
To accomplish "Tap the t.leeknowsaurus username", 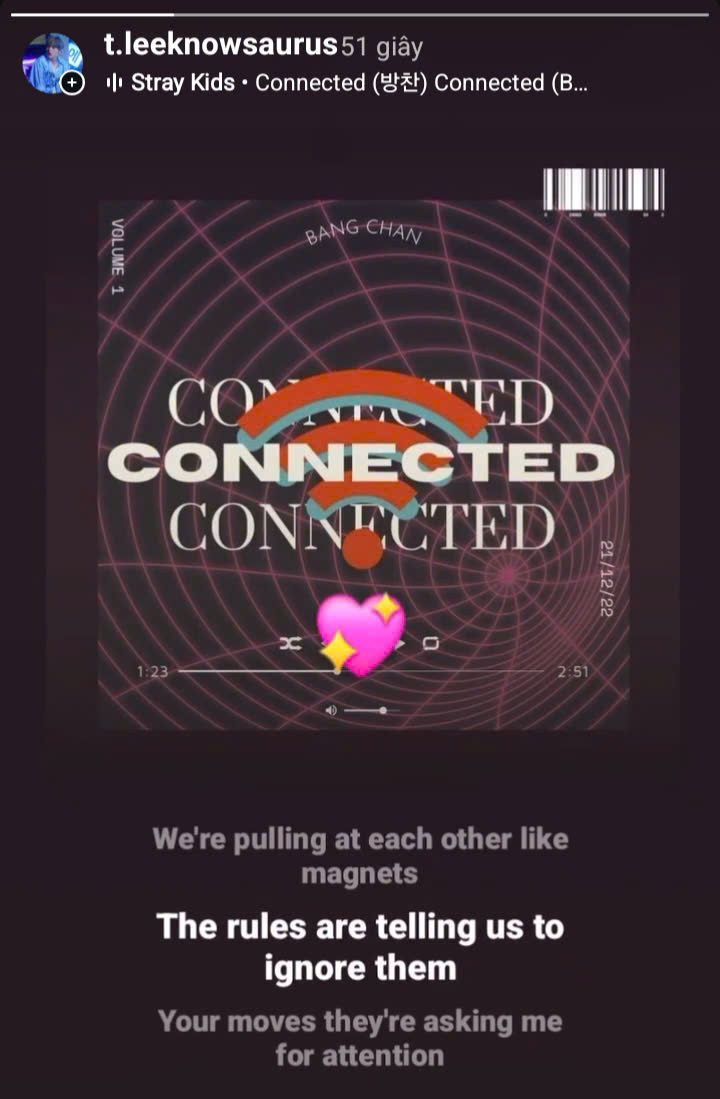I will tap(220, 45).
